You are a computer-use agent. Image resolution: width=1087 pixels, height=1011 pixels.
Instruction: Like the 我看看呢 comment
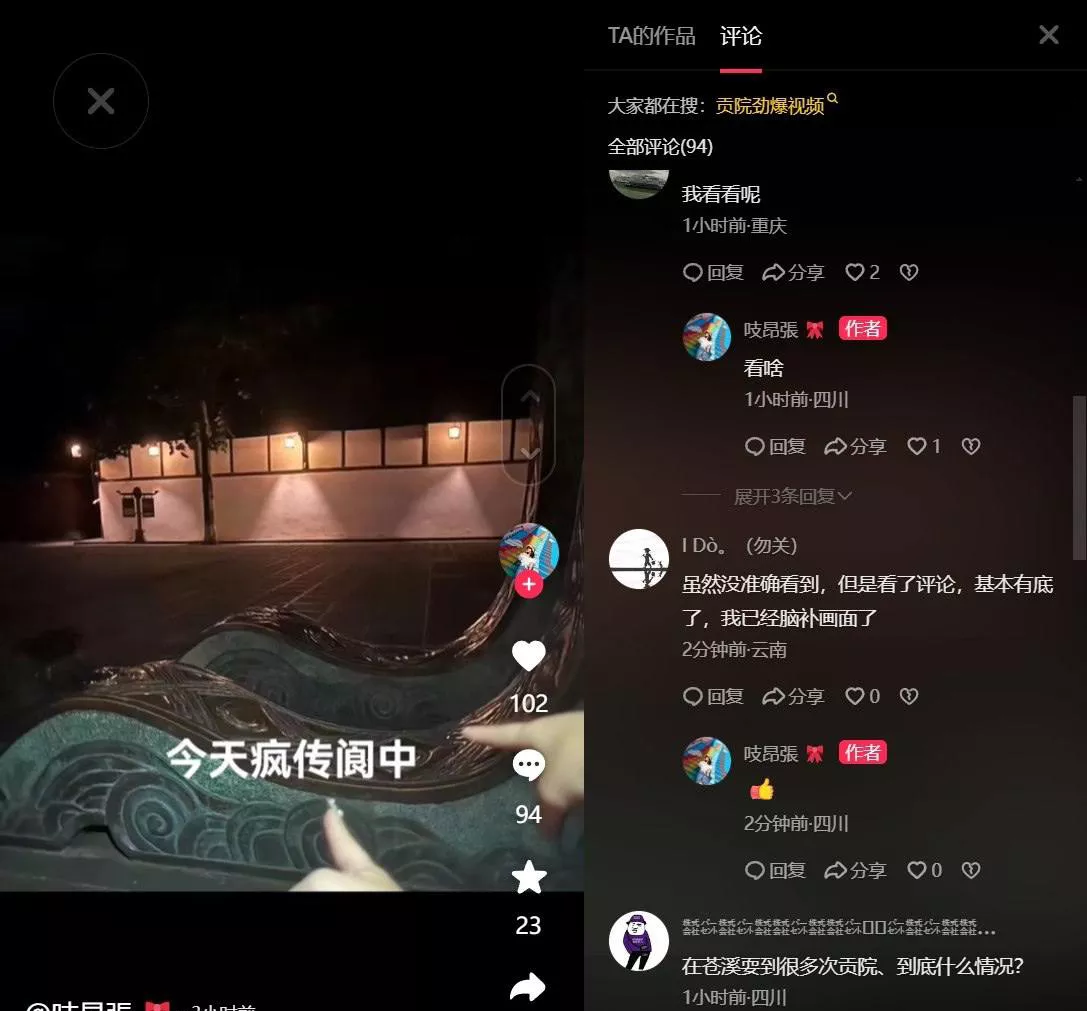(862, 272)
